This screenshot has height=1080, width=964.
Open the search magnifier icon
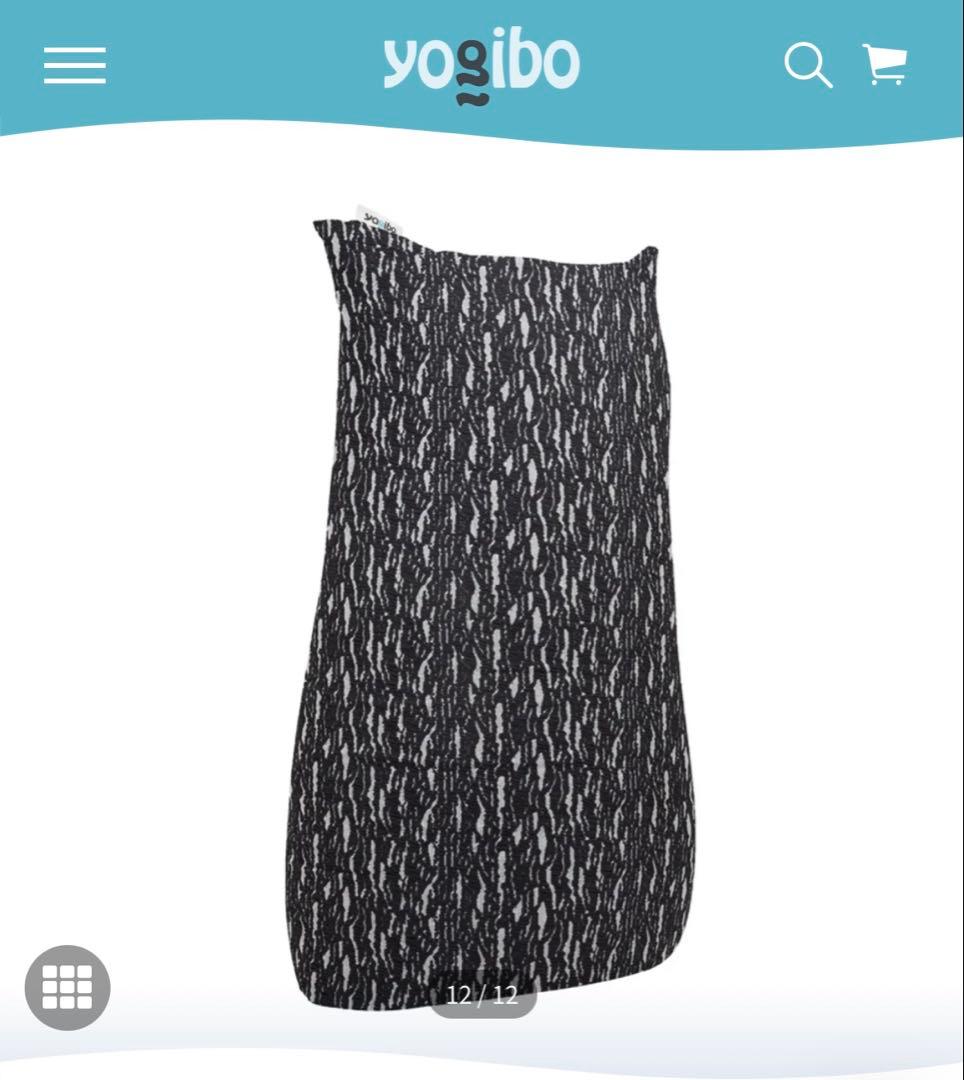pos(807,66)
